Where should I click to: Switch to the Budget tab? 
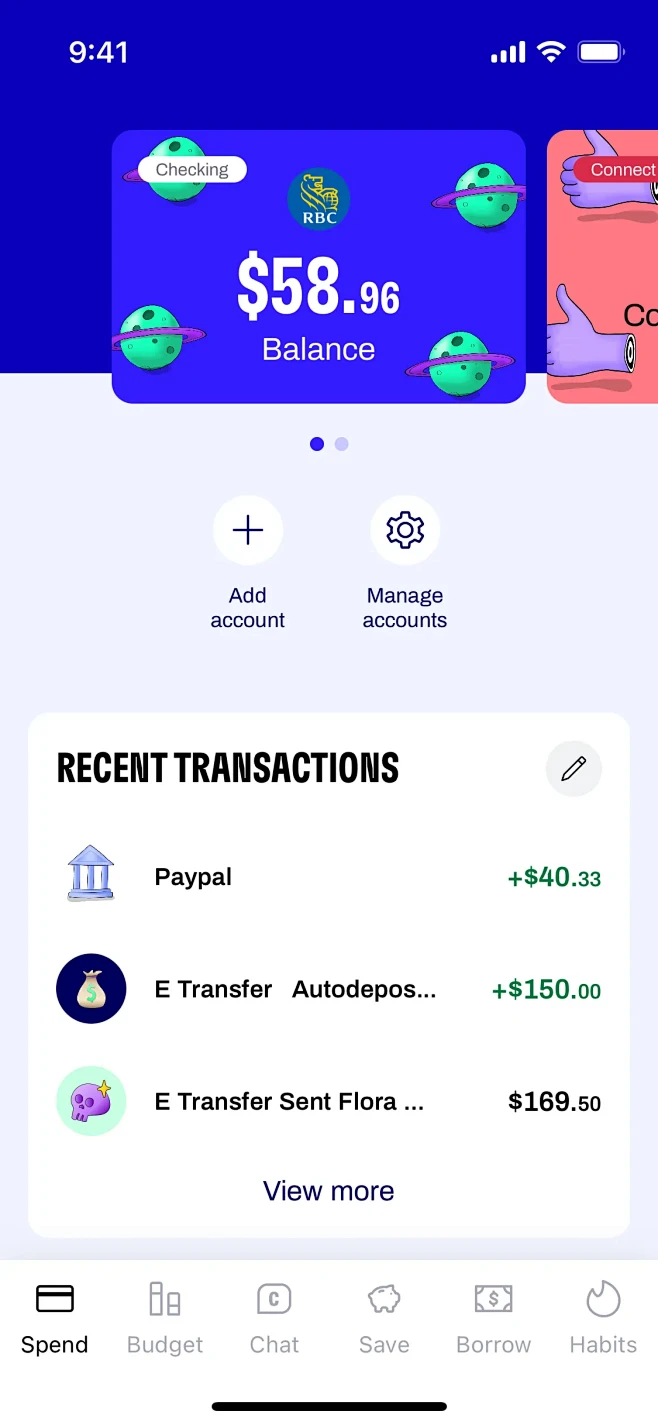point(165,1318)
